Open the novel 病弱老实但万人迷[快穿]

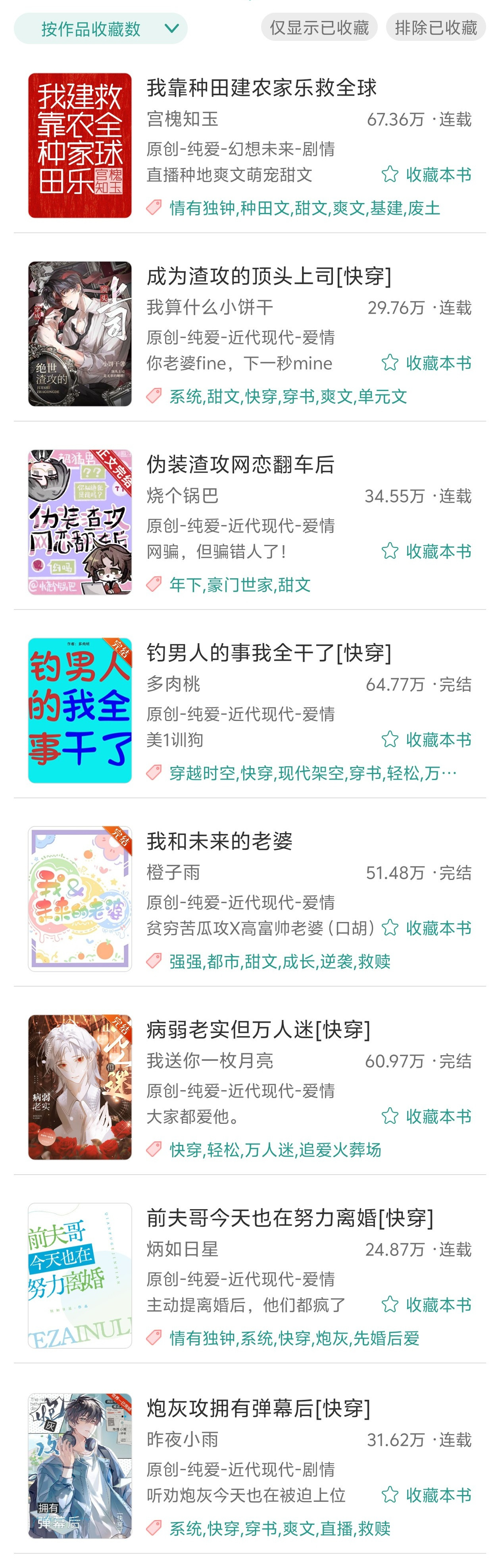point(258,1029)
